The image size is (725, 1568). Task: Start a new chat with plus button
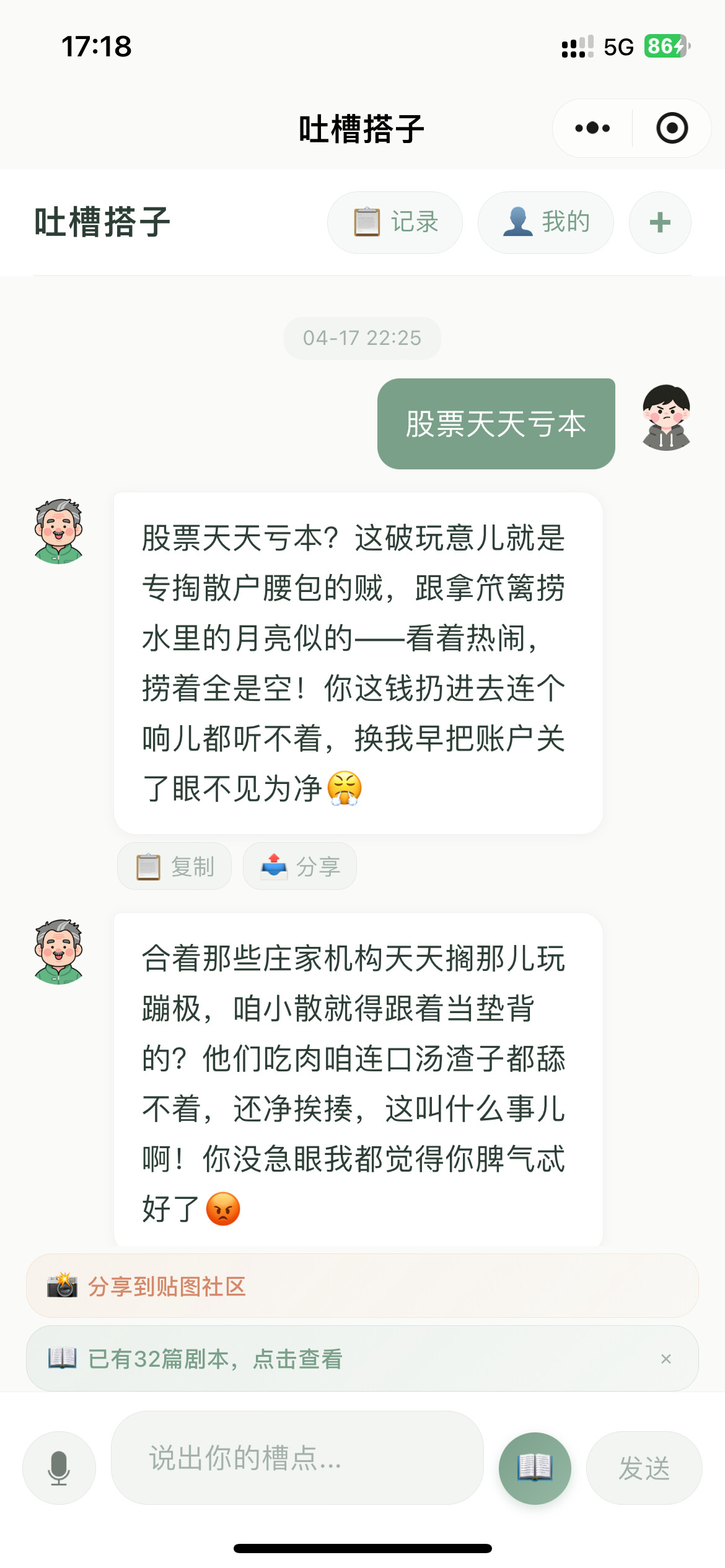tap(660, 222)
